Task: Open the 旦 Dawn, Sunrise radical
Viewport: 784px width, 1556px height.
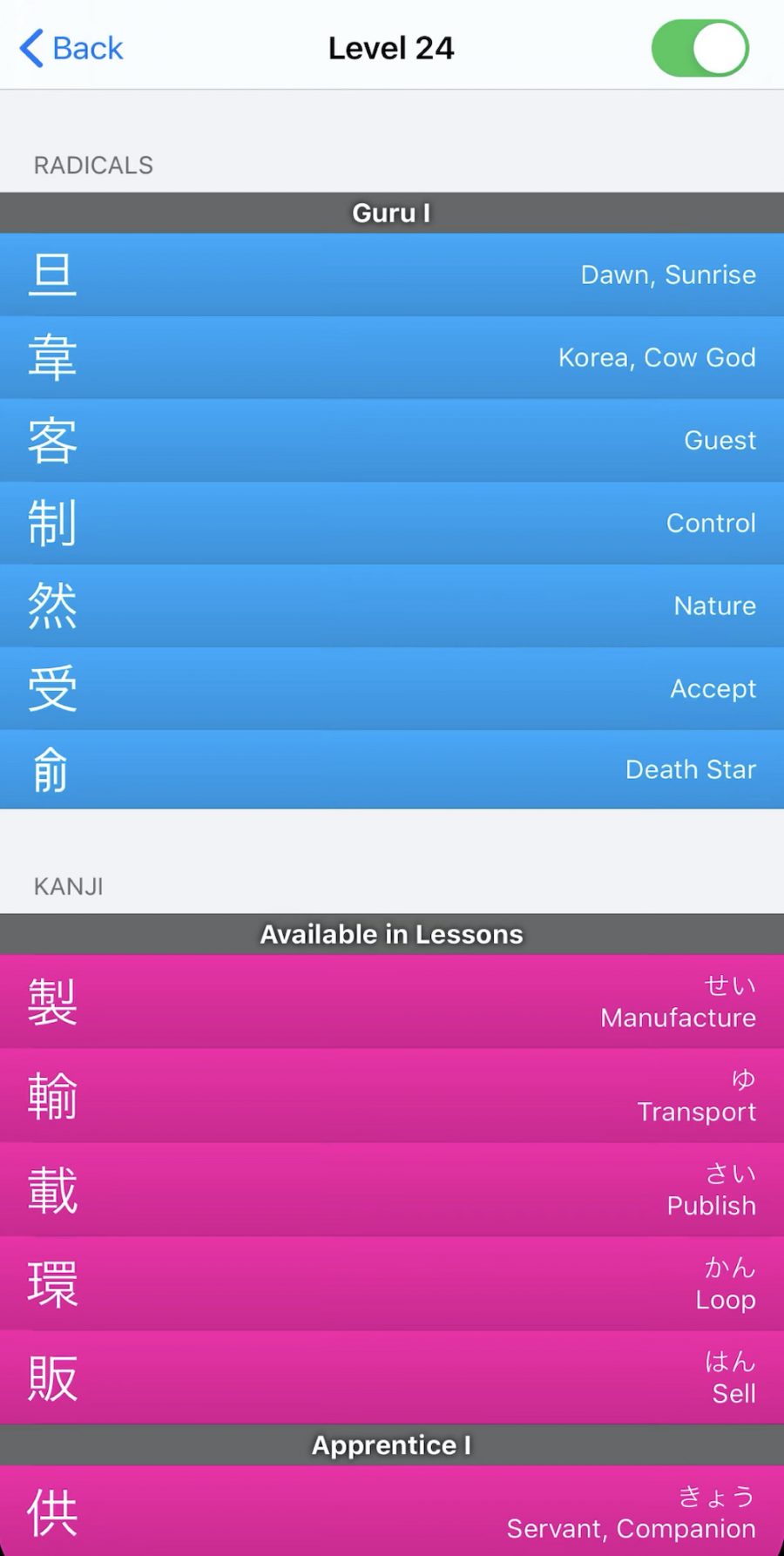Action: tap(392, 274)
